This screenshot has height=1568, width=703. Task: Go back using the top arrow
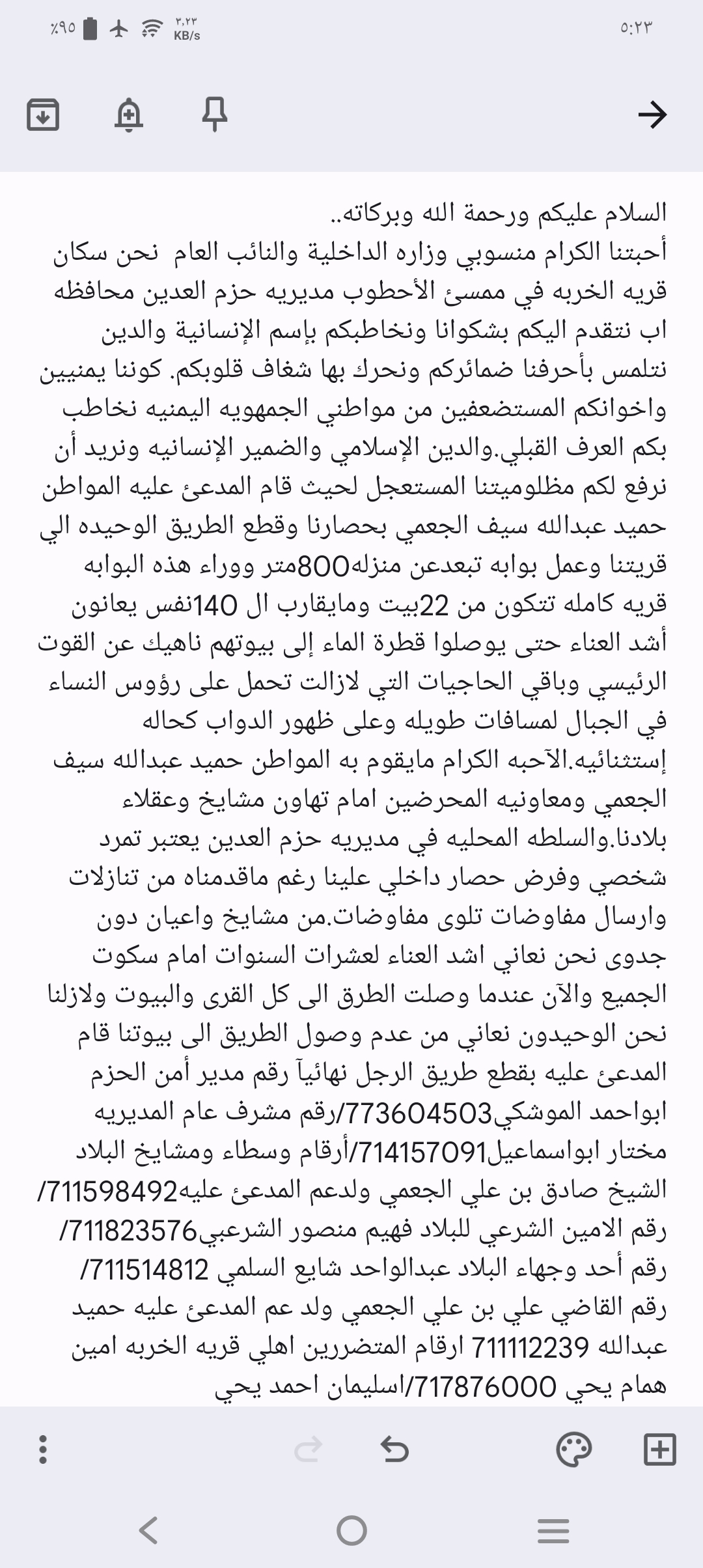[652, 115]
